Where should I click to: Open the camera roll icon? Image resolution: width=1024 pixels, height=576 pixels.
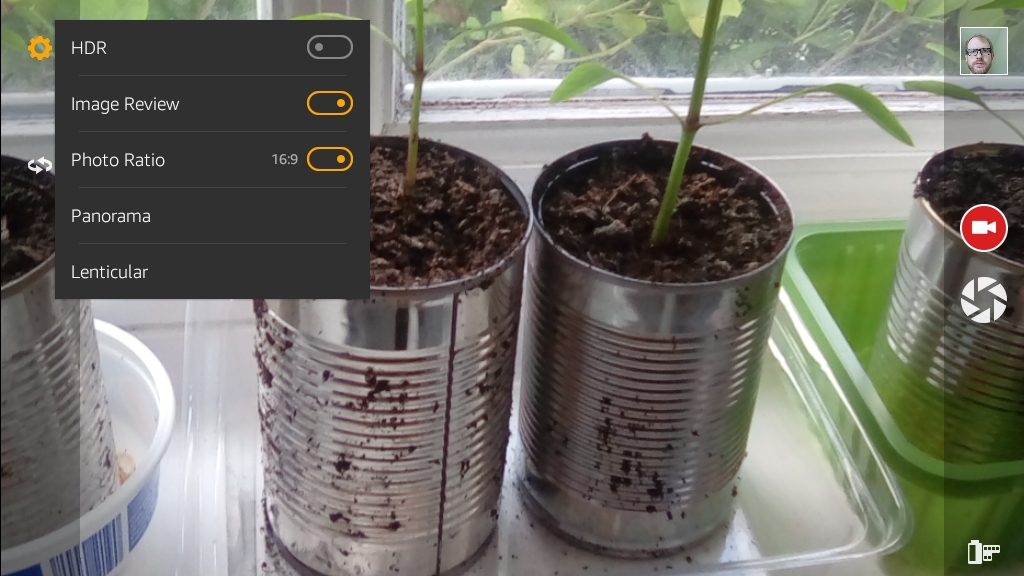pos(984,552)
